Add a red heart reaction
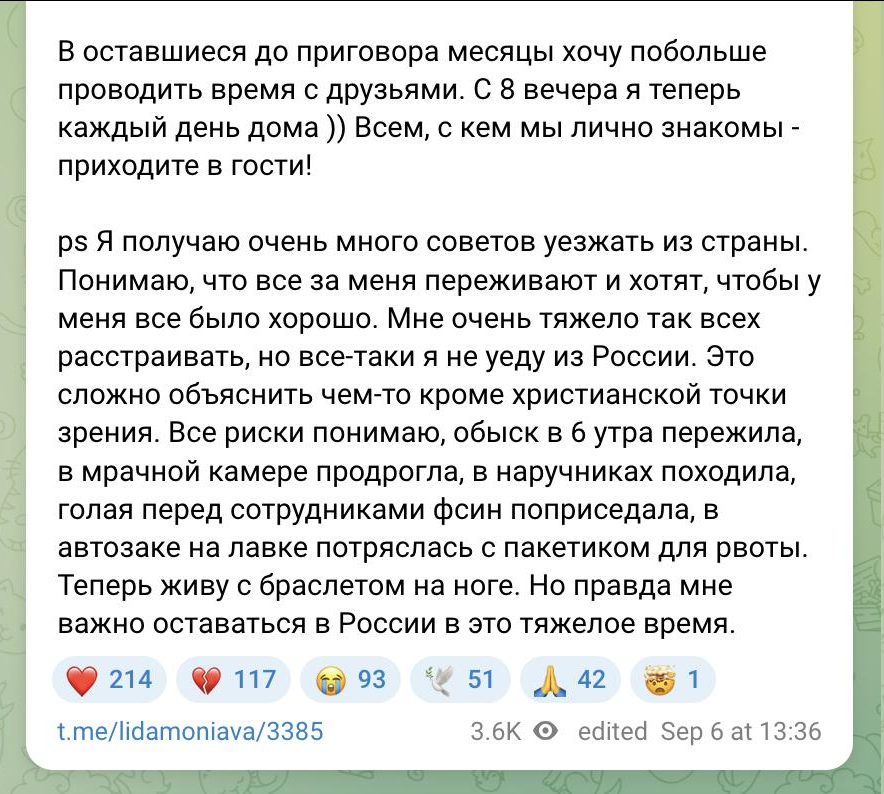Image resolution: width=884 pixels, height=794 pixels. click(x=109, y=679)
